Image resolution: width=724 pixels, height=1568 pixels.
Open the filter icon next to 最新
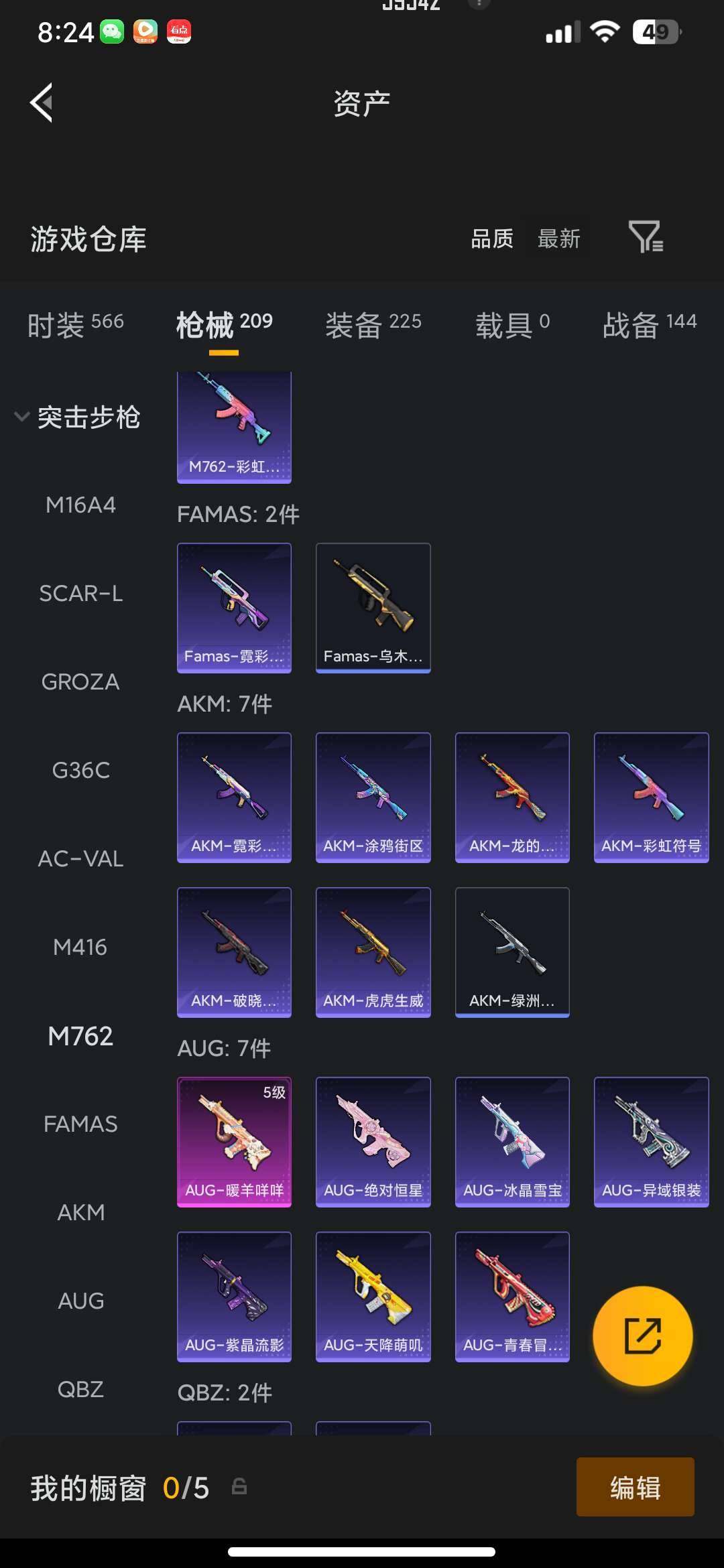coord(646,237)
